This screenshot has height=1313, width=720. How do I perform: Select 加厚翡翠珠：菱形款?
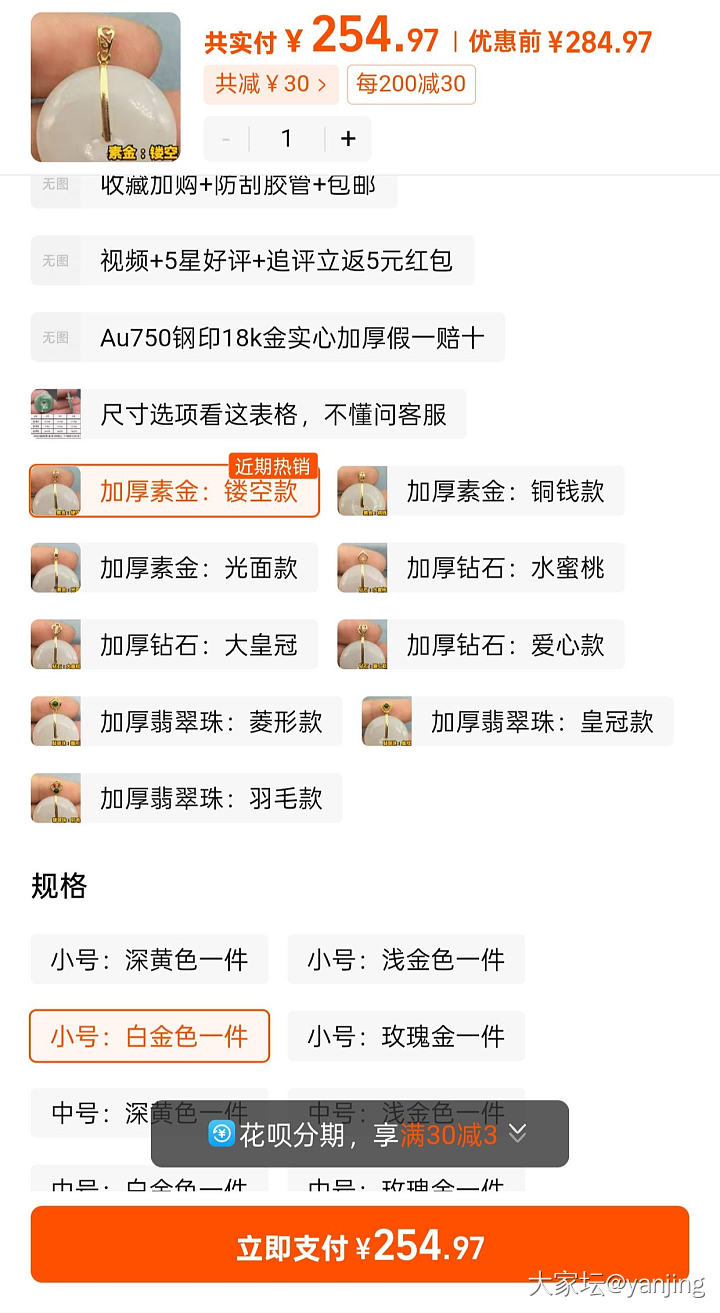[x=186, y=722]
